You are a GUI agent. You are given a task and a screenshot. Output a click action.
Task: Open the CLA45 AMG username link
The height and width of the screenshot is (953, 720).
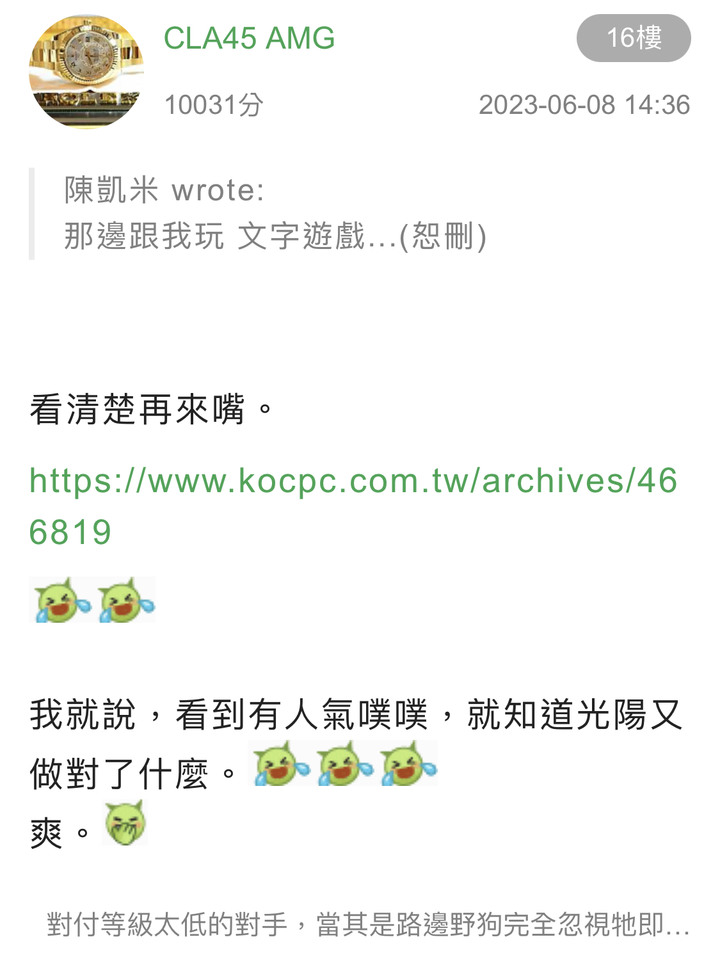coord(249,39)
